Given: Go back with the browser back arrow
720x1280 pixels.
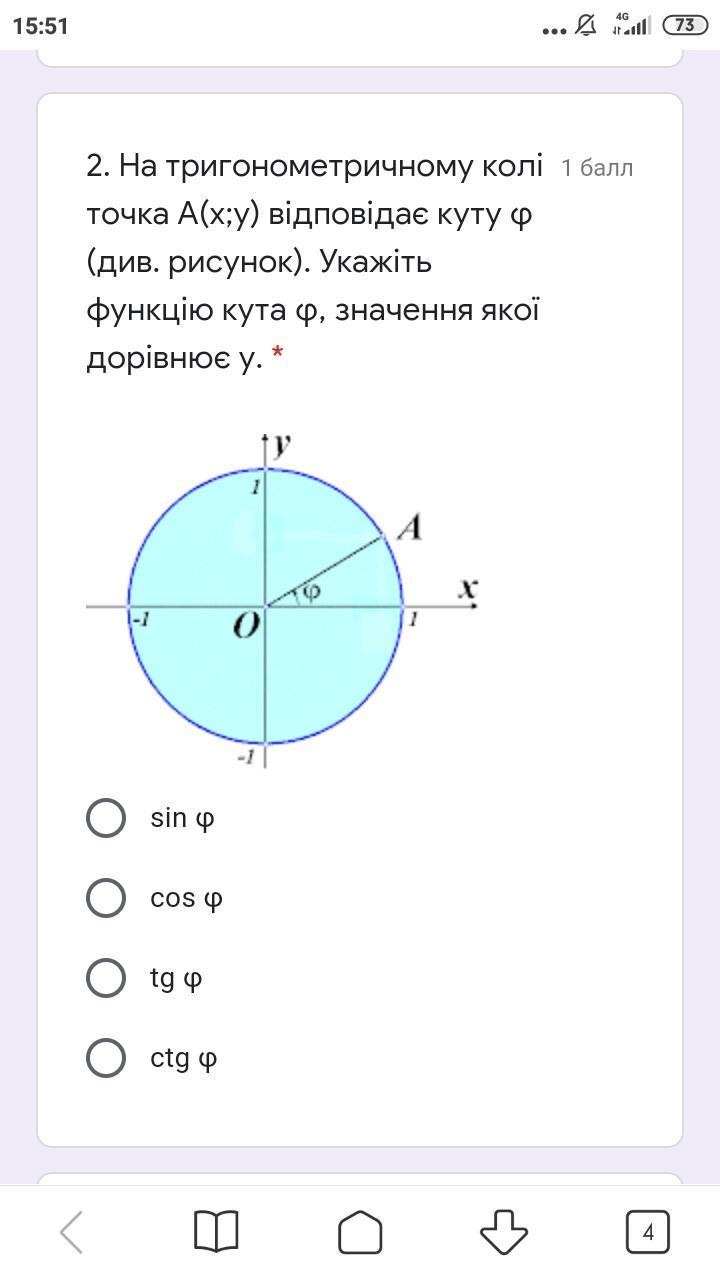Looking at the screenshot, I should pos(72,1232).
